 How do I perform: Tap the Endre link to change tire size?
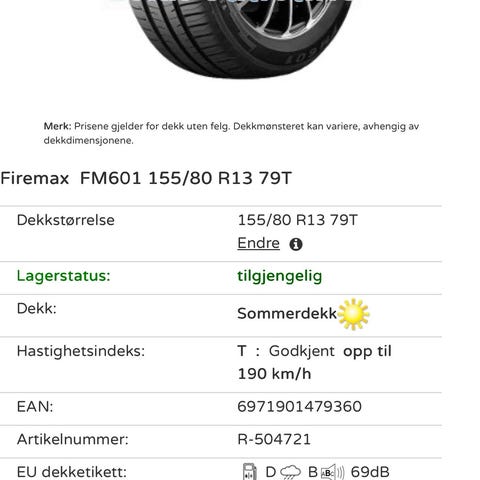[x=258, y=243]
